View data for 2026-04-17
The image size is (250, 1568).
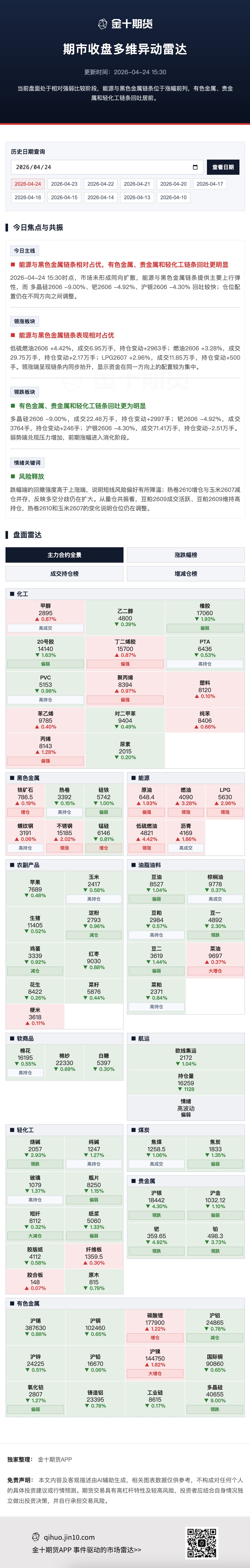210,184
